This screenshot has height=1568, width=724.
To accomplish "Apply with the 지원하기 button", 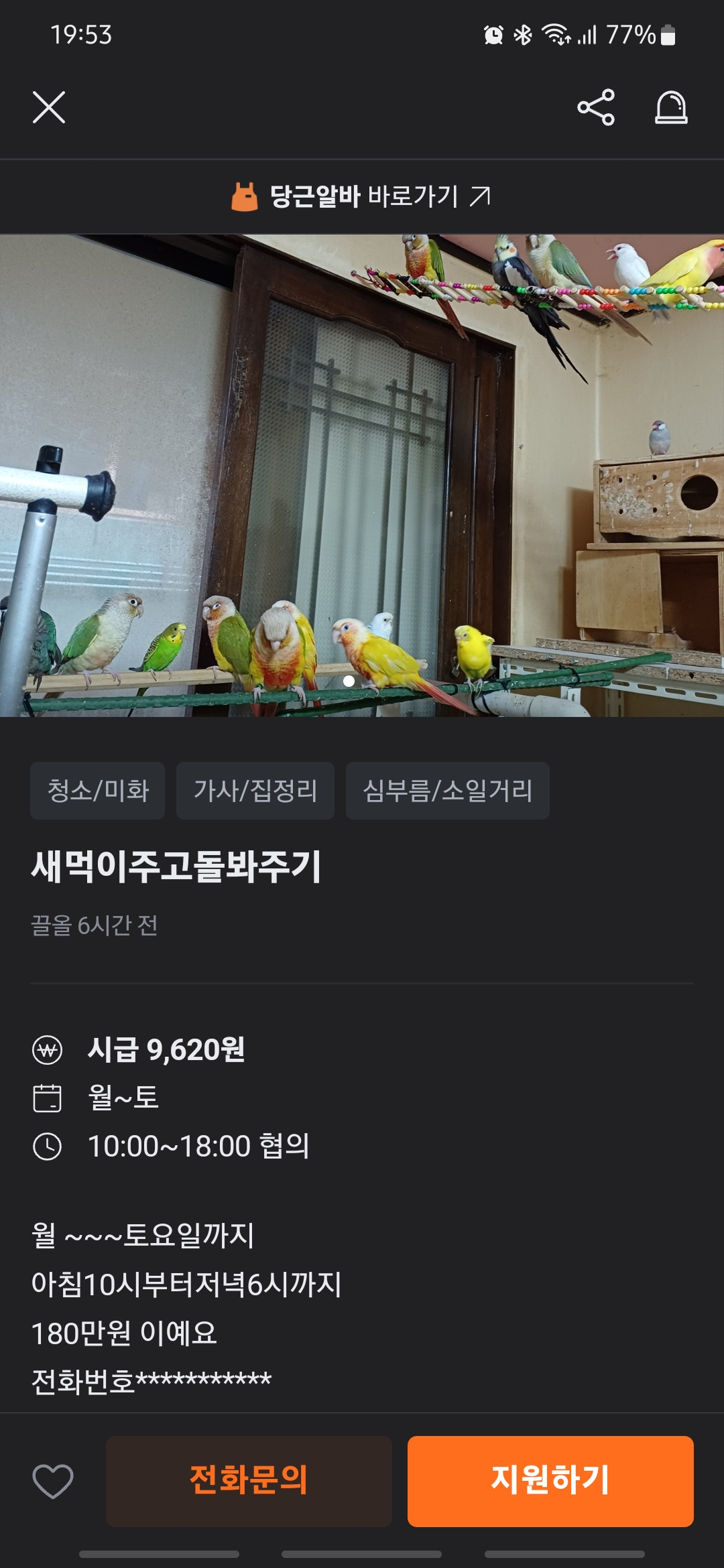I will point(550,1481).
